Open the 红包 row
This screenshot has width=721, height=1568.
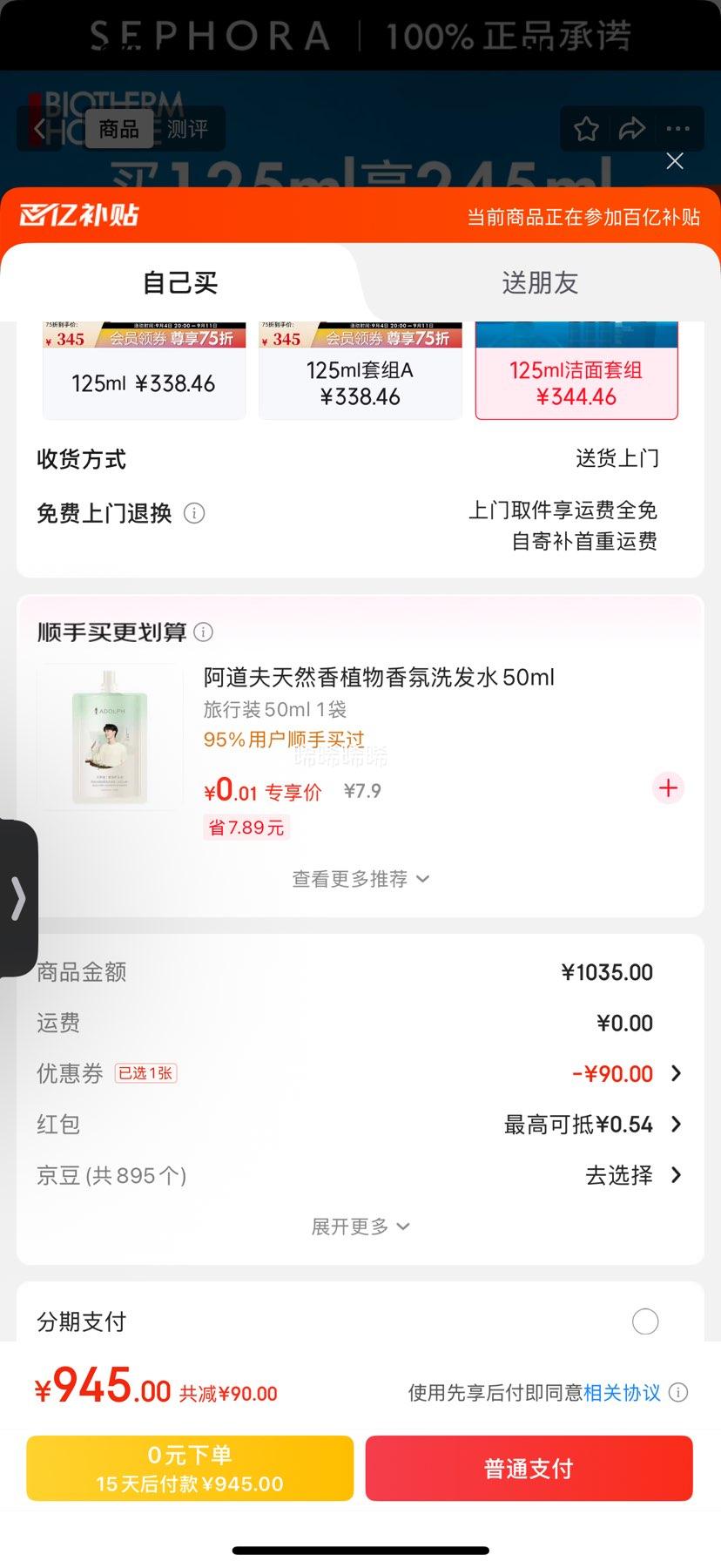592,1125
